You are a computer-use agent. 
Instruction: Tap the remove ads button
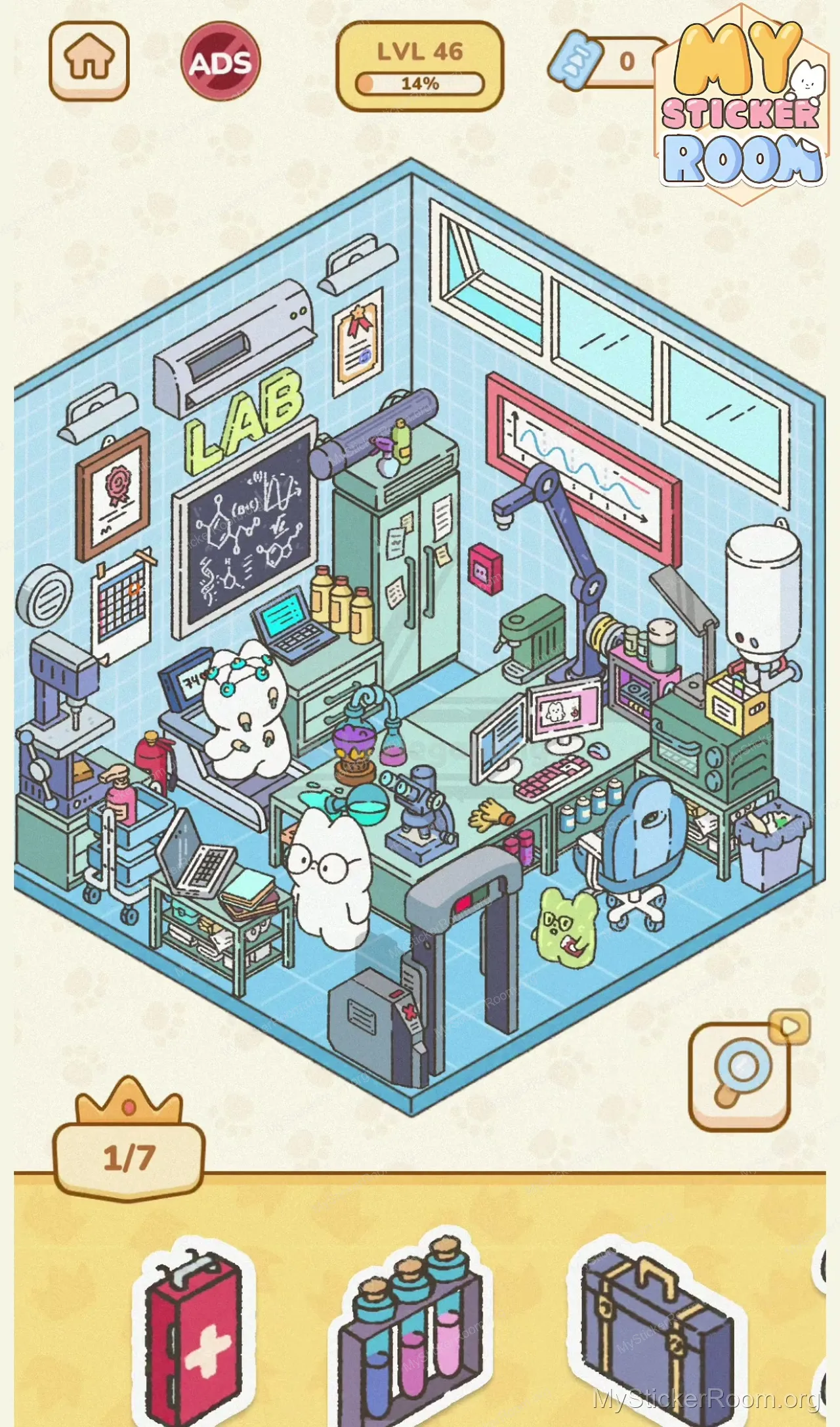tap(220, 62)
